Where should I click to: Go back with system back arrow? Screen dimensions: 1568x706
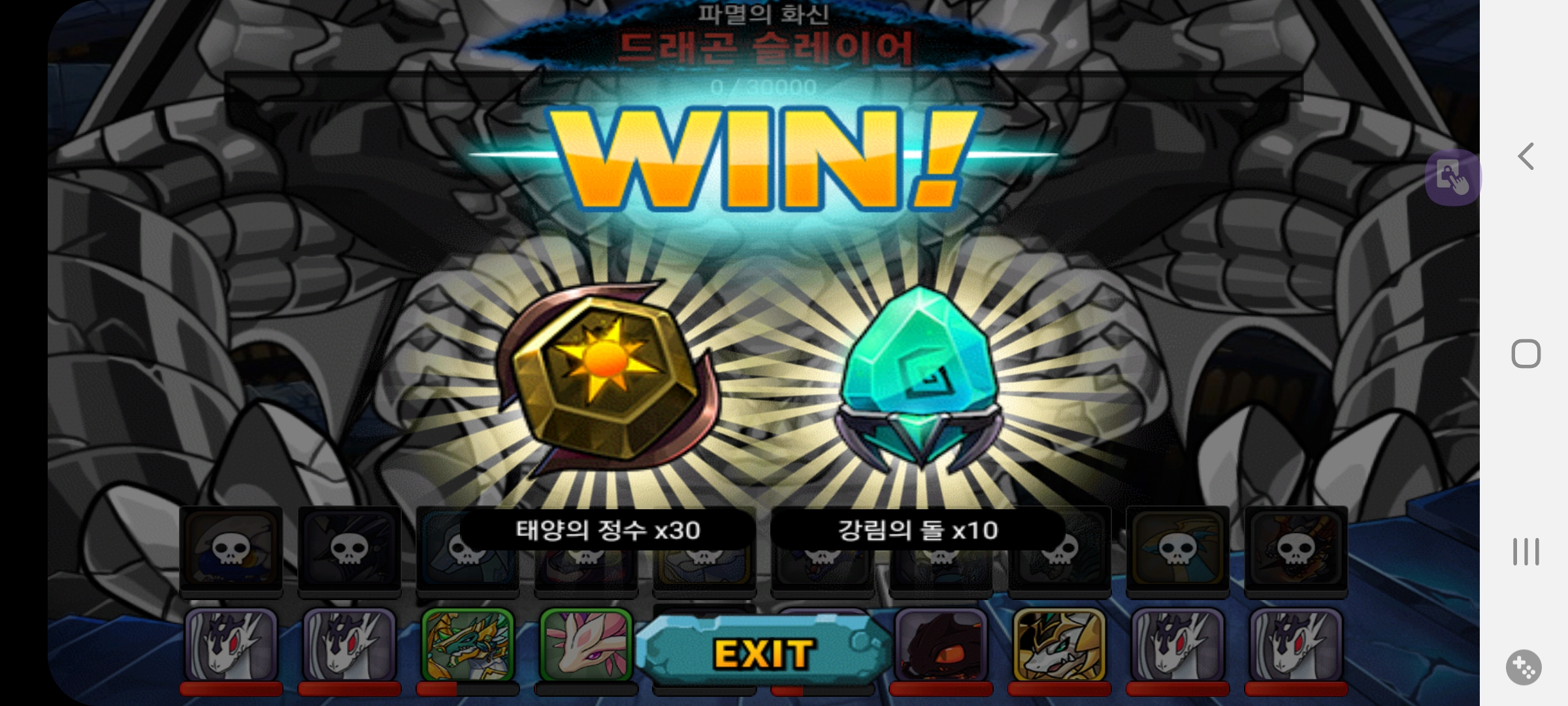pos(1526,156)
